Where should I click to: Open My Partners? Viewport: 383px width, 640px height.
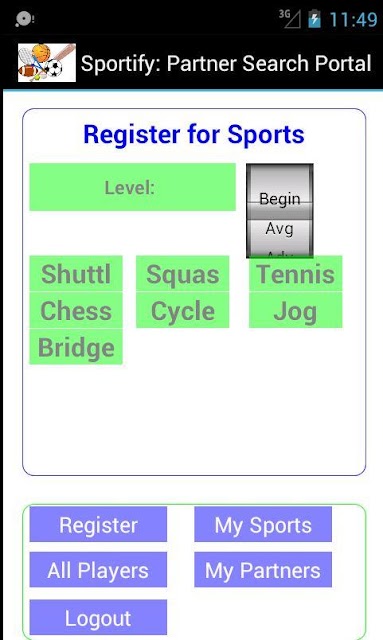click(263, 570)
